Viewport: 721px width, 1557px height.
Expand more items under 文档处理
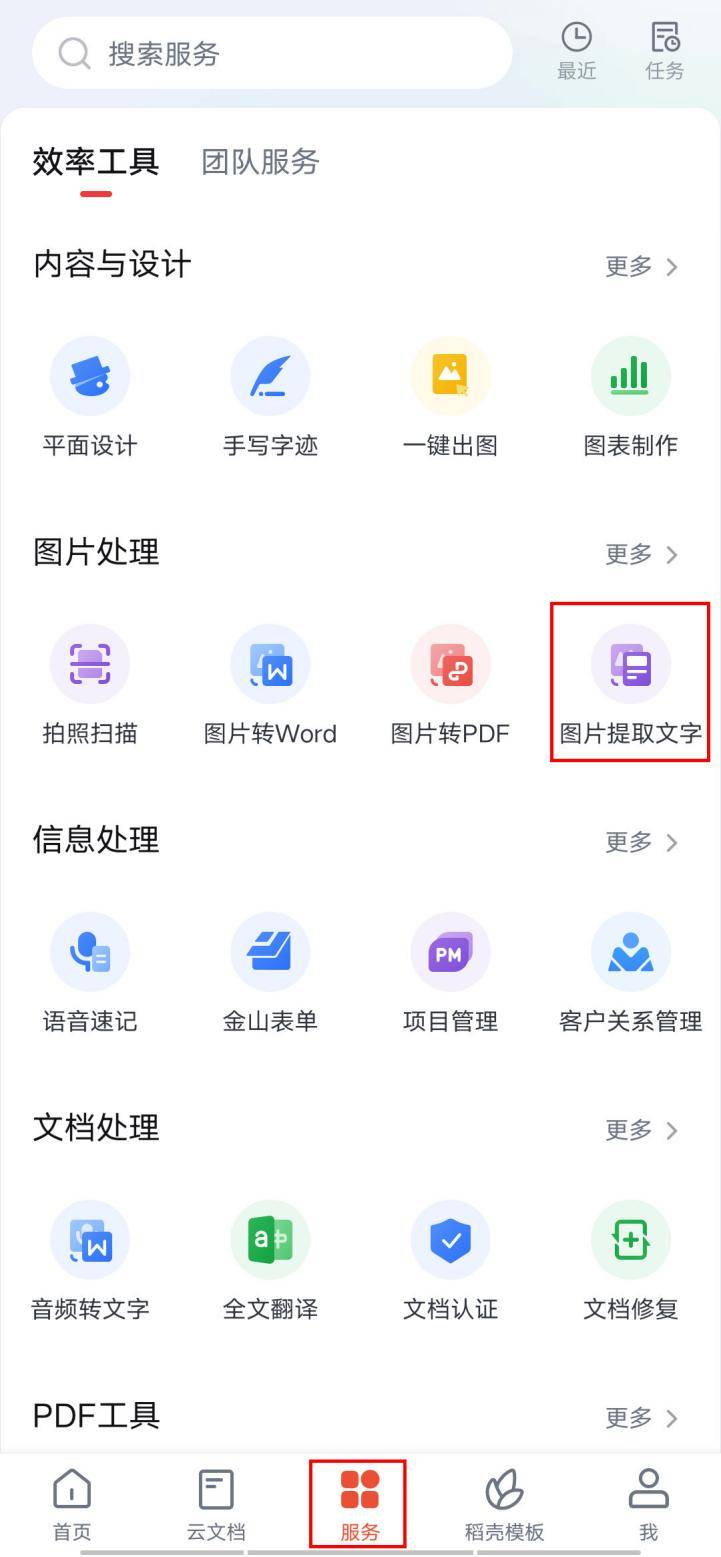click(x=641, y=1131)
